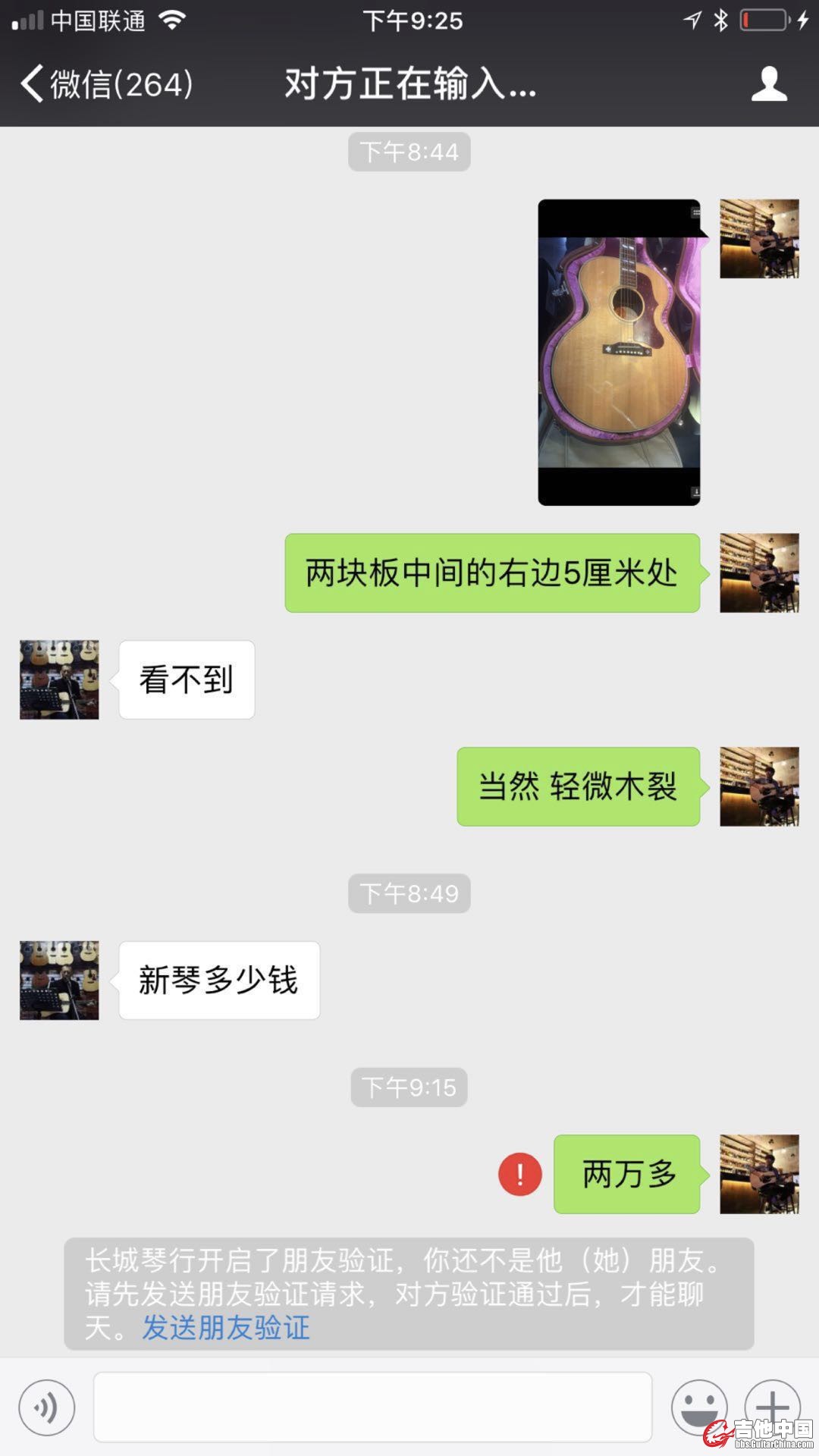Open the emoji picker
The width and height of the screenshot is (819, 1456).
click(698, 1407)
